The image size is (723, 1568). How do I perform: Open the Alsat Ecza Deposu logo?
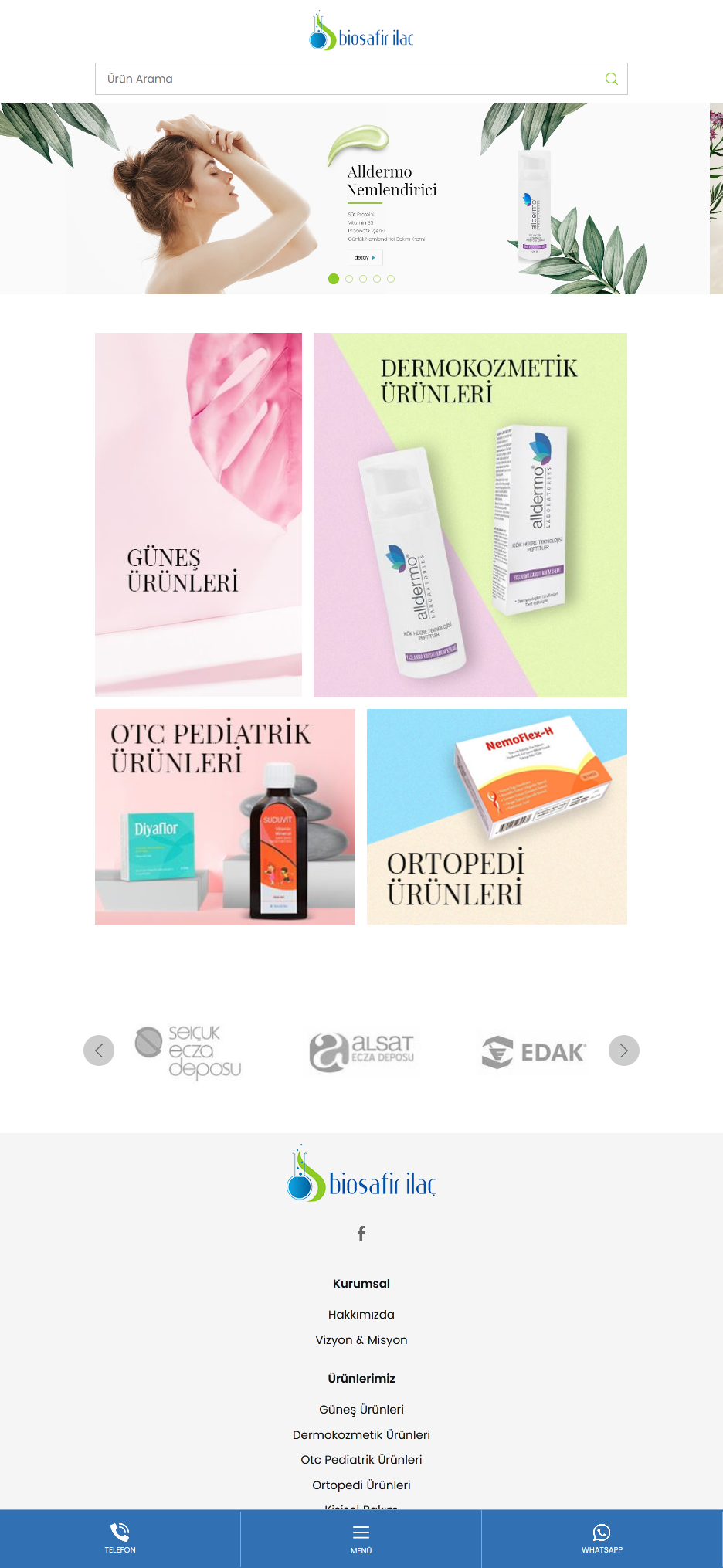point(362,1052)
